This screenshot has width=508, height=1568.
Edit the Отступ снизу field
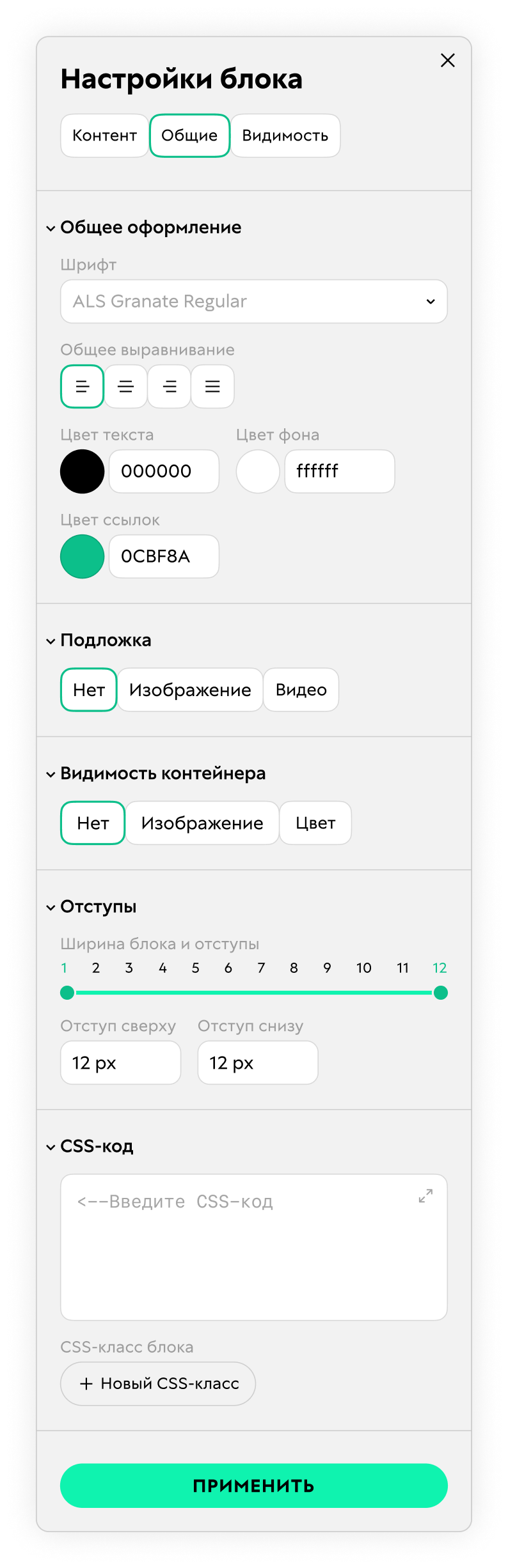258,1062
